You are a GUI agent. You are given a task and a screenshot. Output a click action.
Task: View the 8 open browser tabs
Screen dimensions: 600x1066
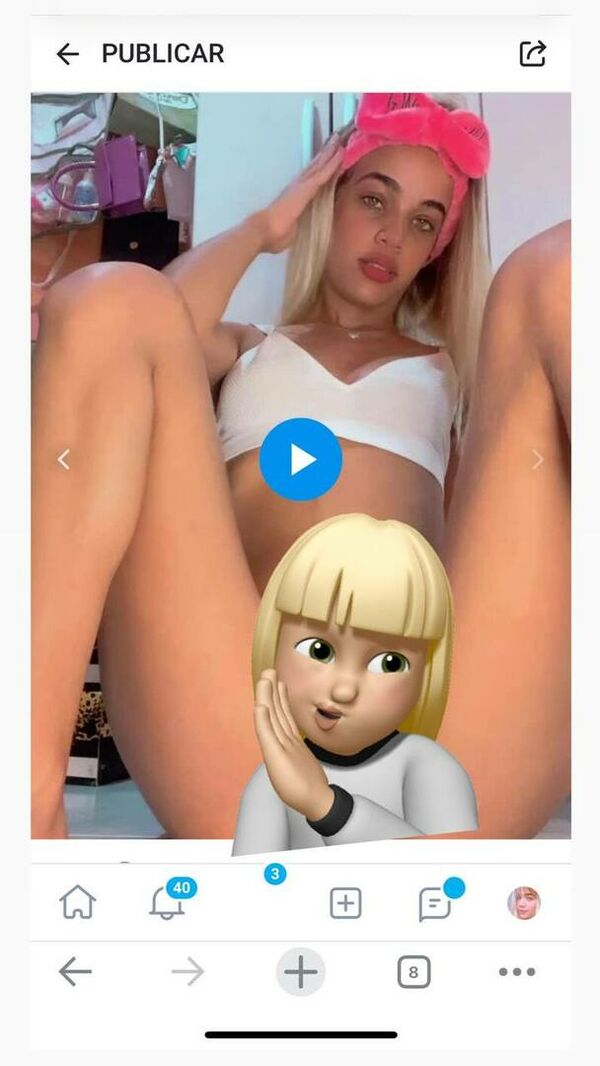414,972
